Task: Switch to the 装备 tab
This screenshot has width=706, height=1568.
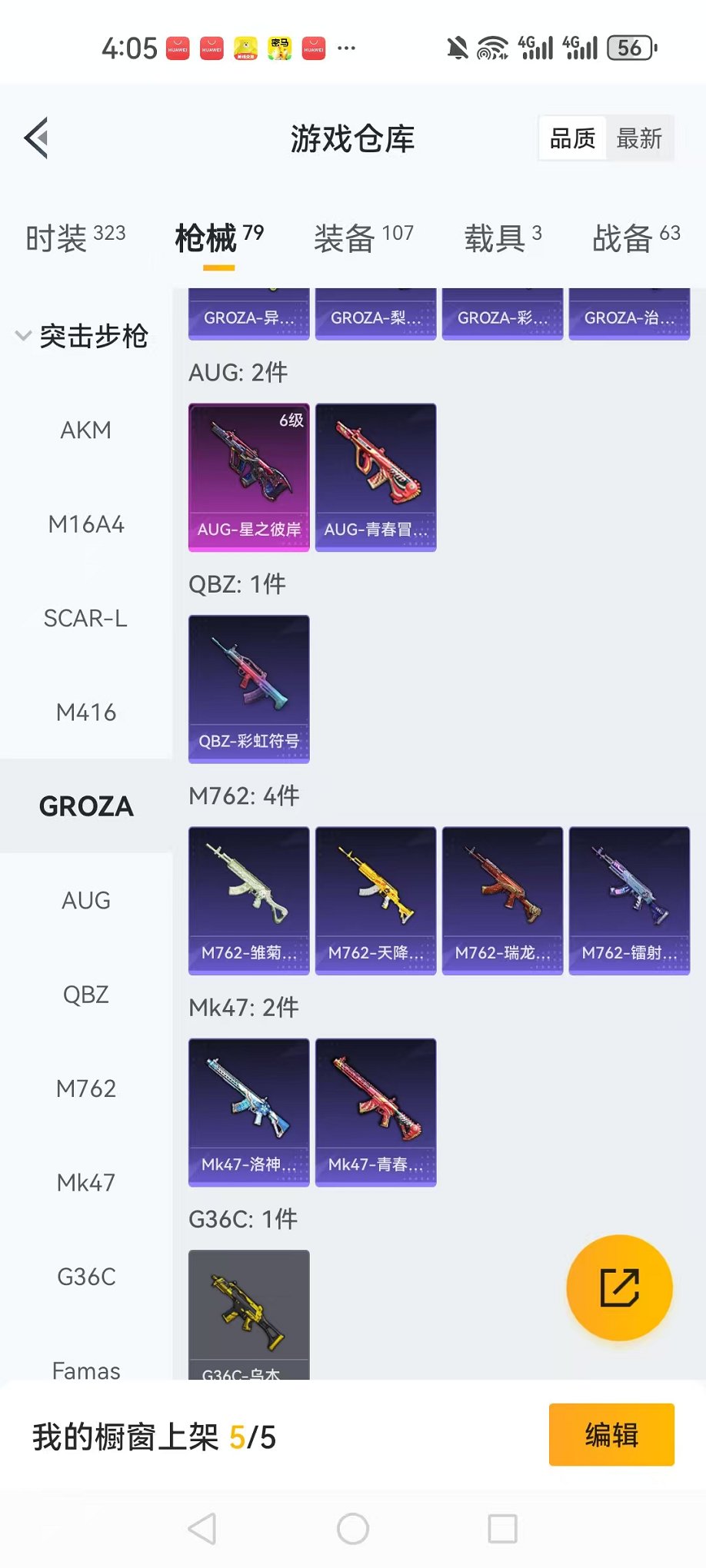Action: click(363, 238)
